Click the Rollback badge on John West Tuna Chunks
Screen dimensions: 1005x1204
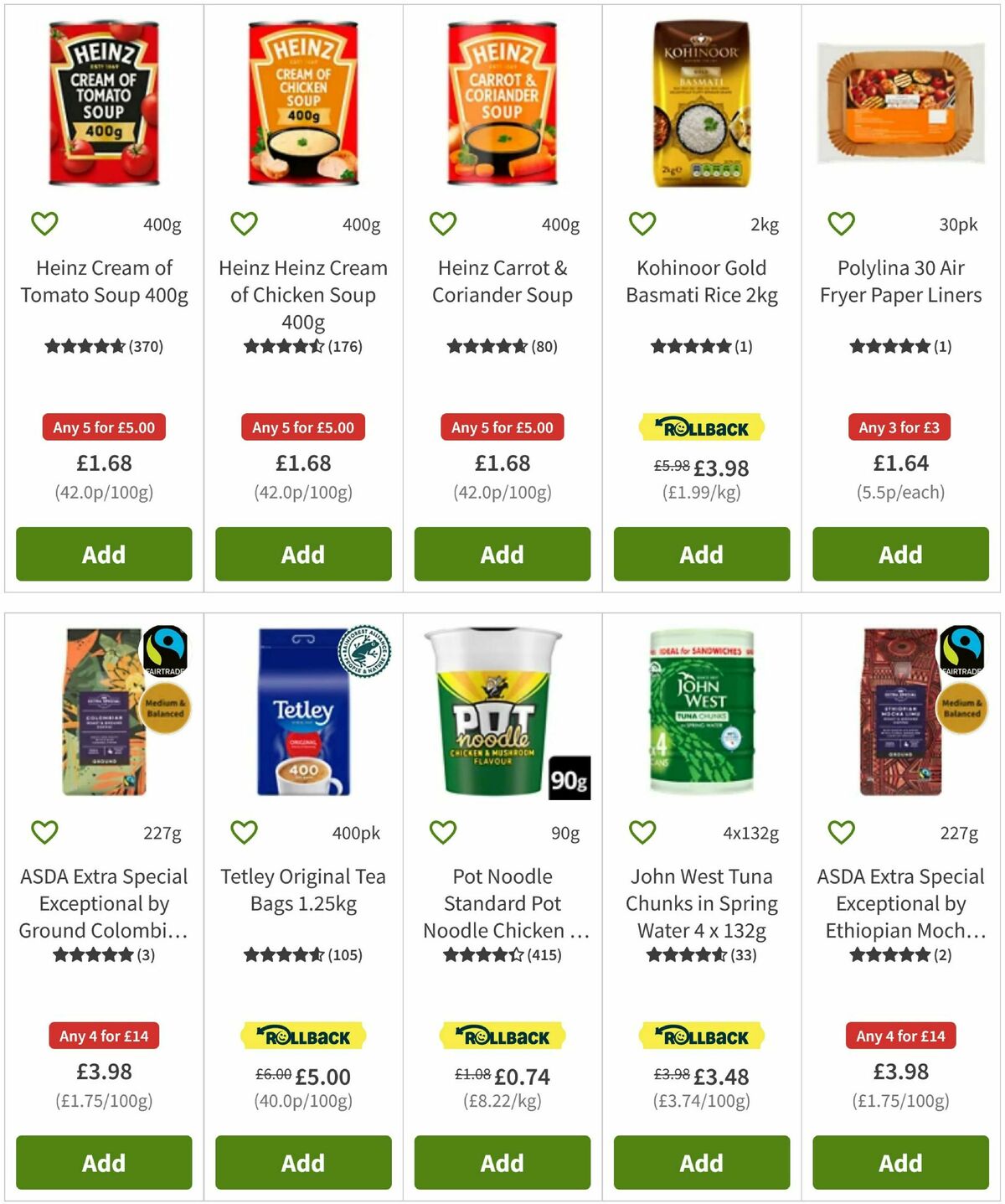pyautogui.click(x=701, y=1036)
